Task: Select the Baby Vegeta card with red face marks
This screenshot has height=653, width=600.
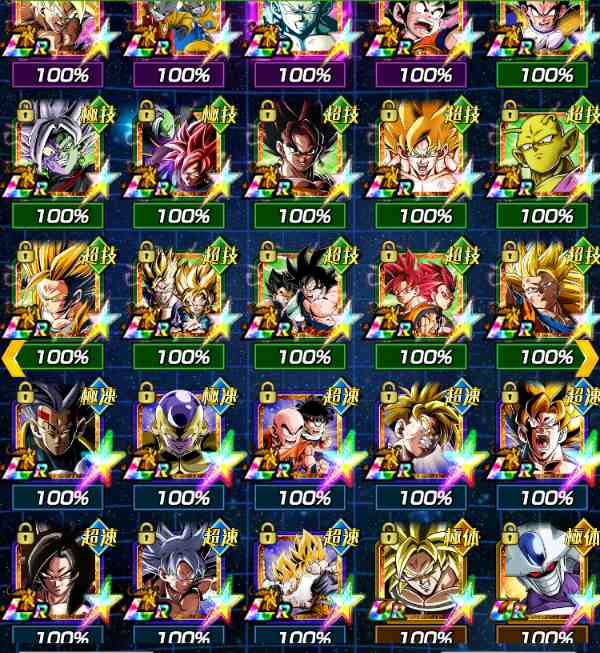Action: tap(62, 432)
